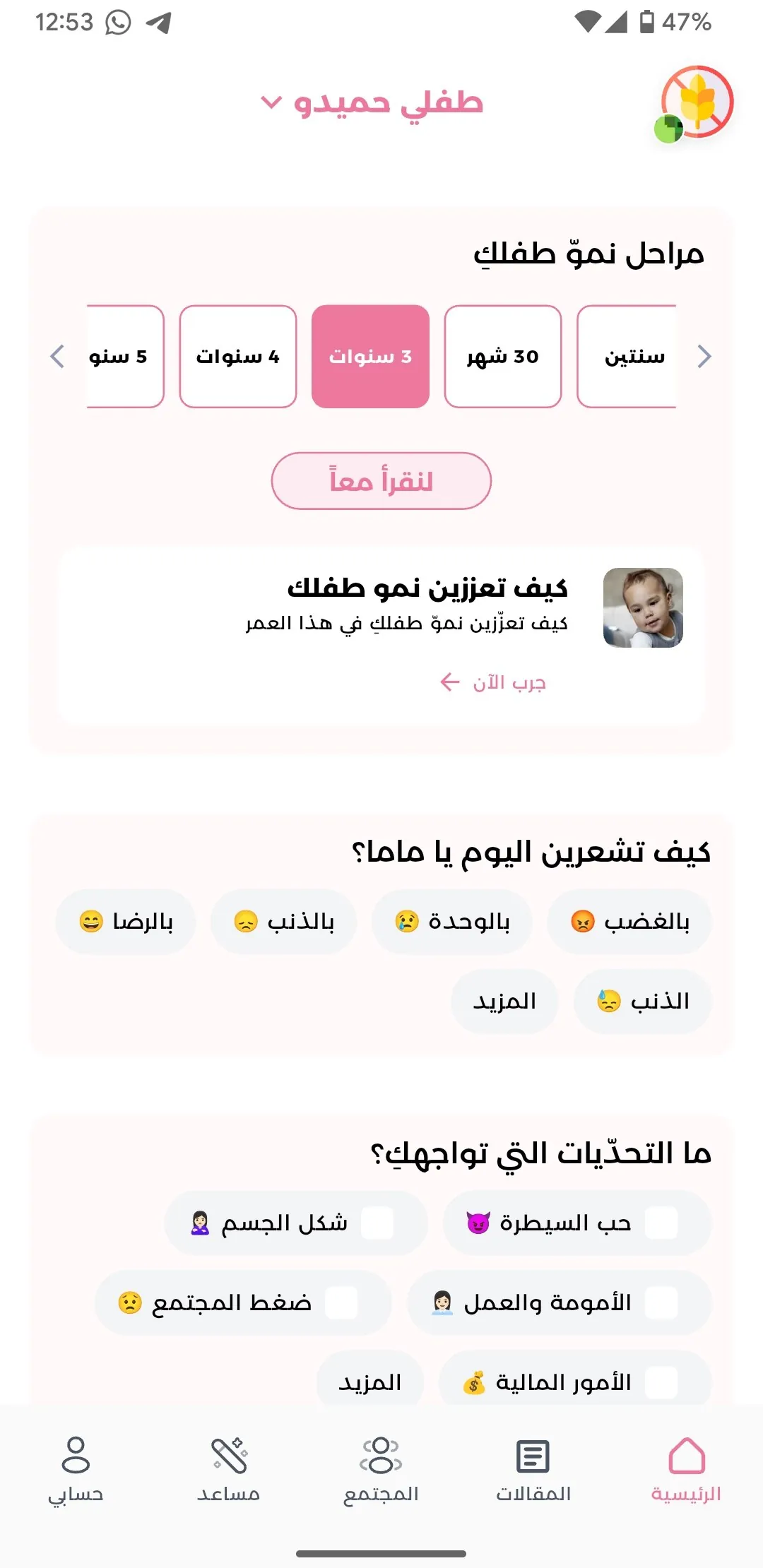This screenshot has width=763, height=1568.
Task: Show more moods with المزيد under feelings
Action: pos(504,1002)
